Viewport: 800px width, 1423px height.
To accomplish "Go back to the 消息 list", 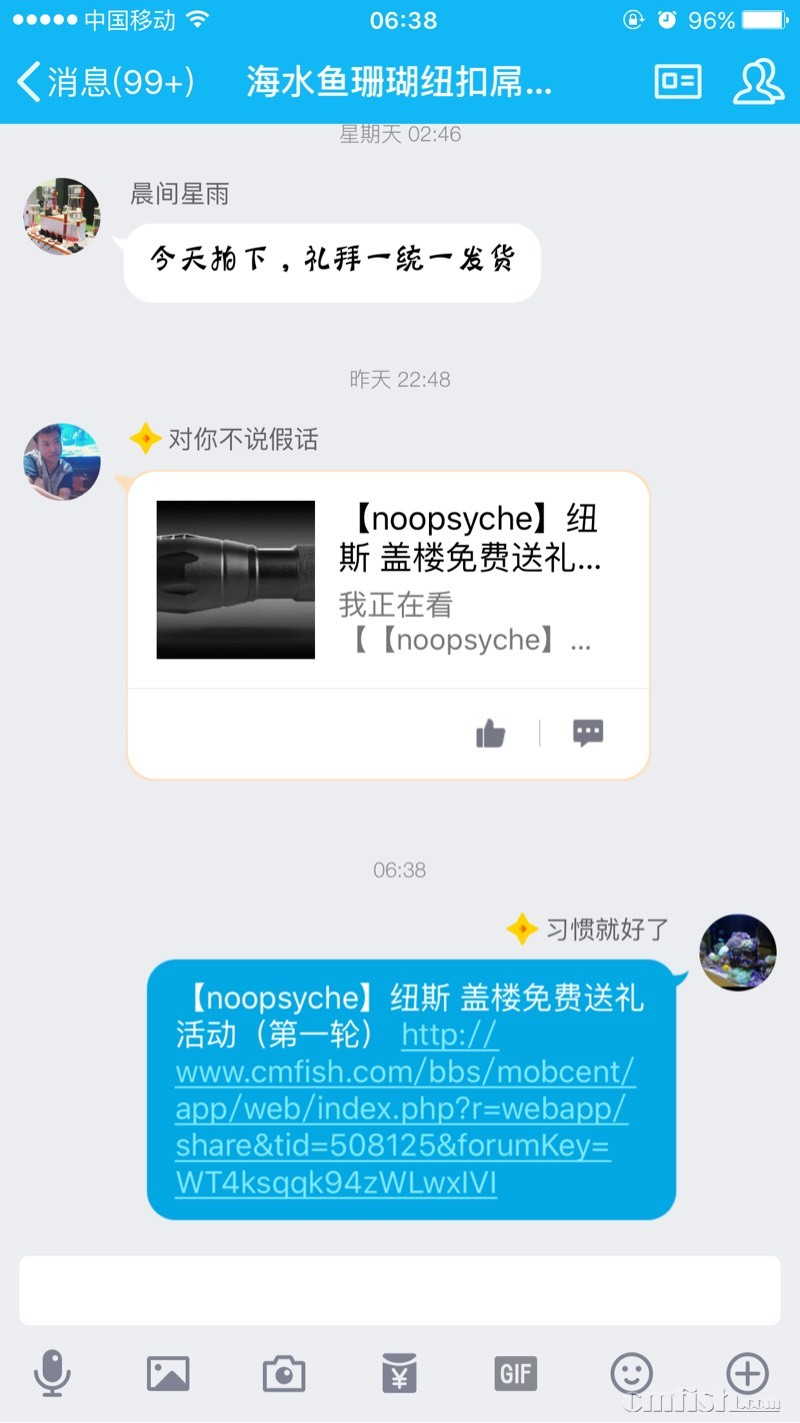I will point(105,82).
